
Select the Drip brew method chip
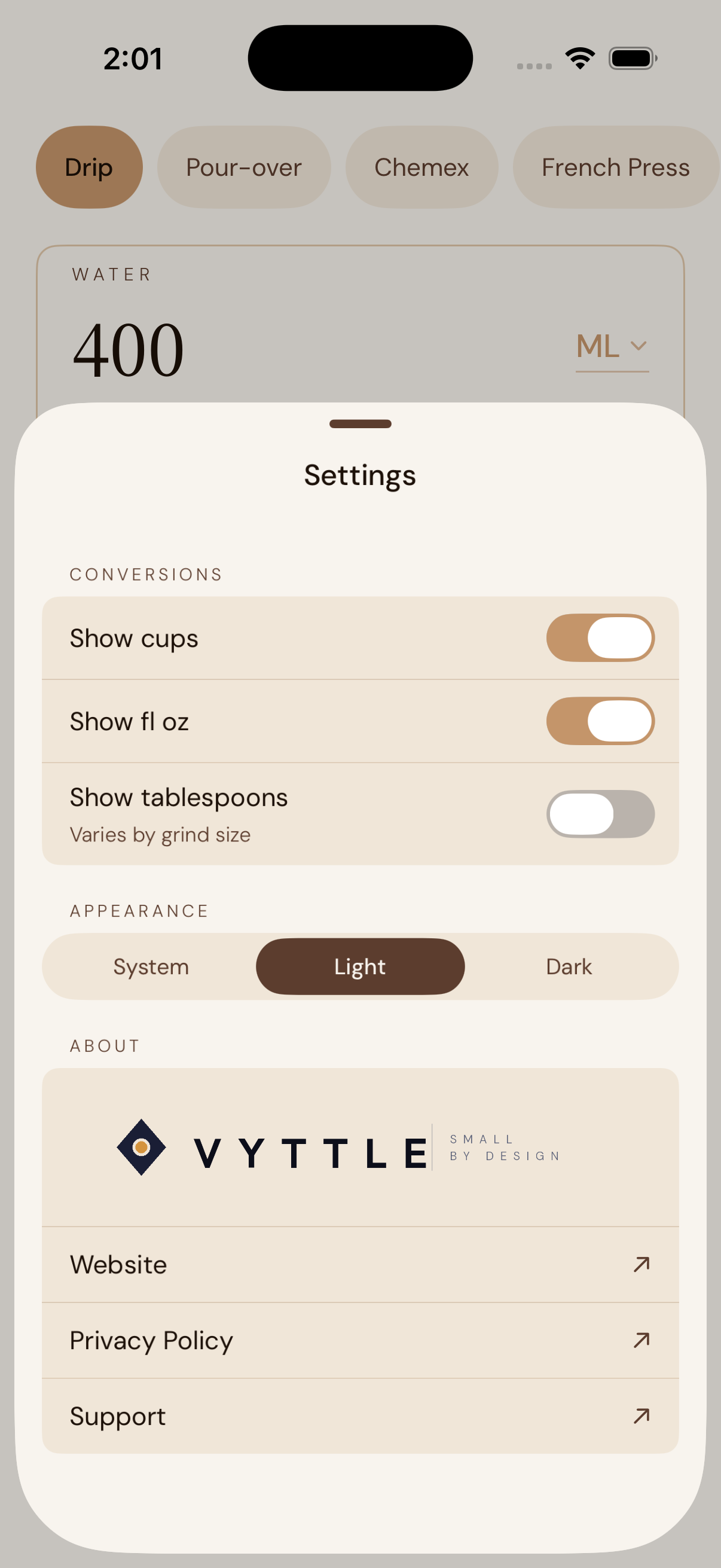pos(89,167)
